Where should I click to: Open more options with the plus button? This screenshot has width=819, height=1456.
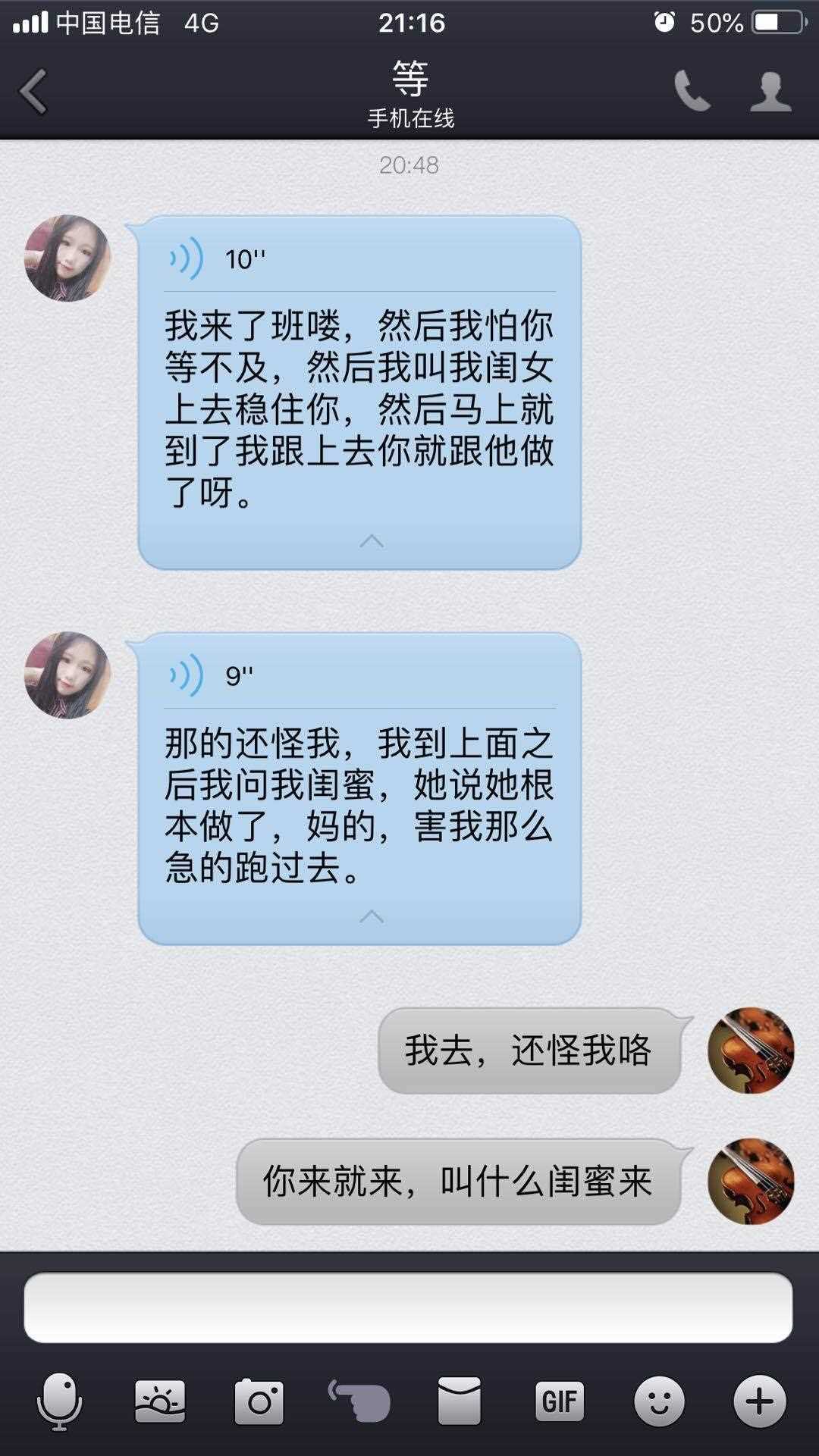tap(760, 1401)
